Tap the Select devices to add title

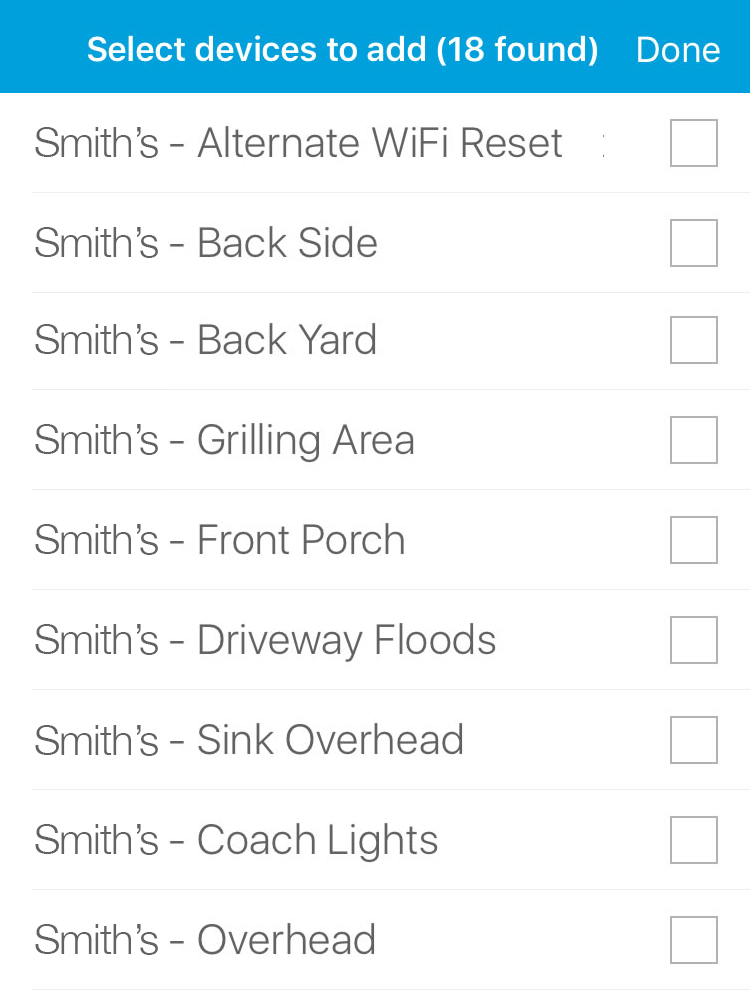click(343, 49)
